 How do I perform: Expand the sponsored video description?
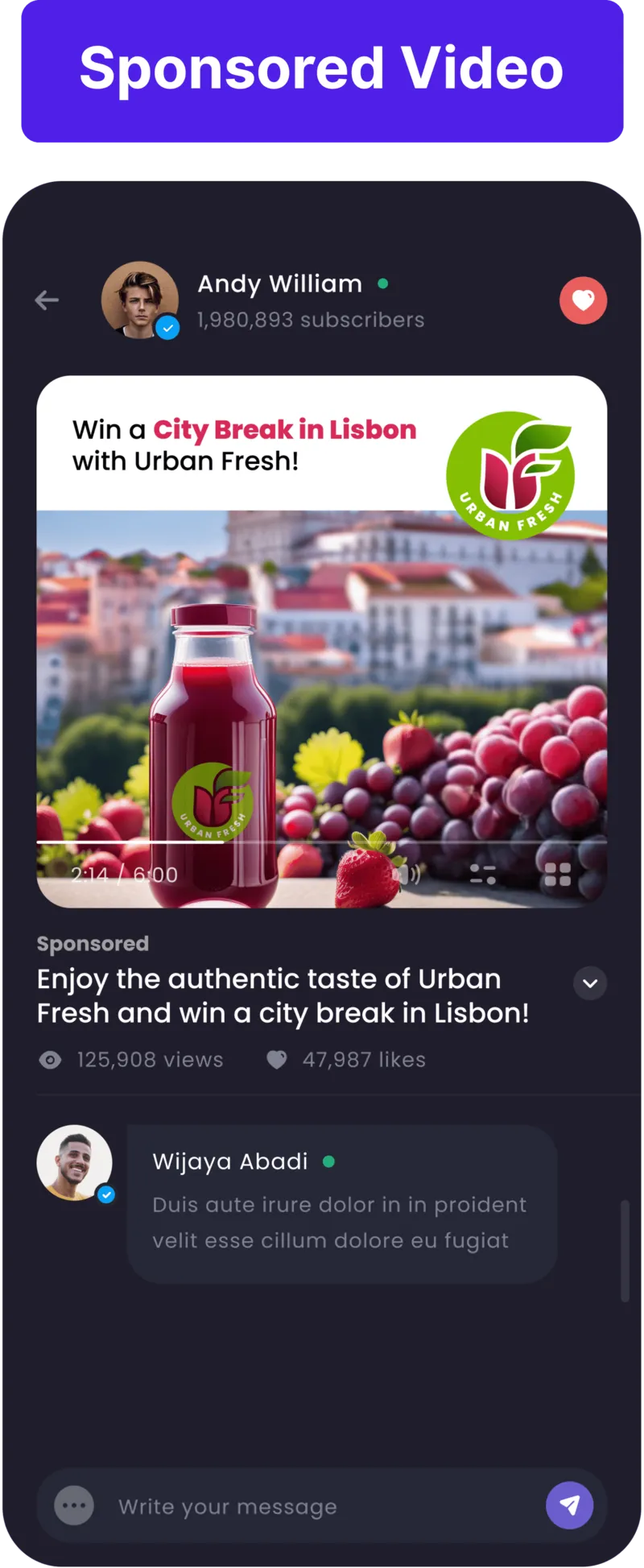590,983
